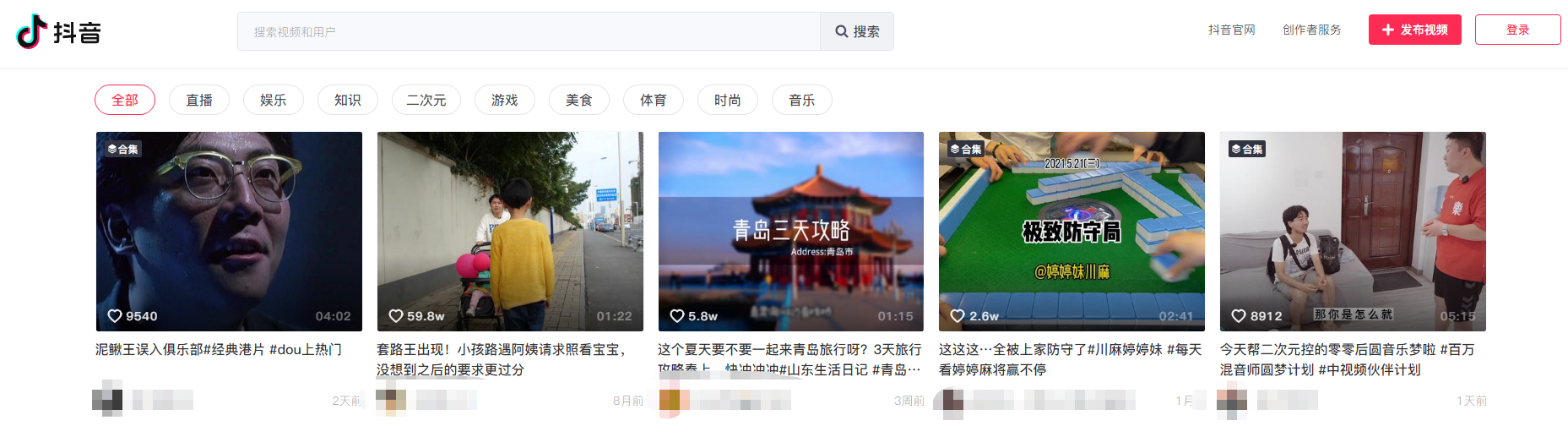Select the 全部 category chip

pos(125,100)
